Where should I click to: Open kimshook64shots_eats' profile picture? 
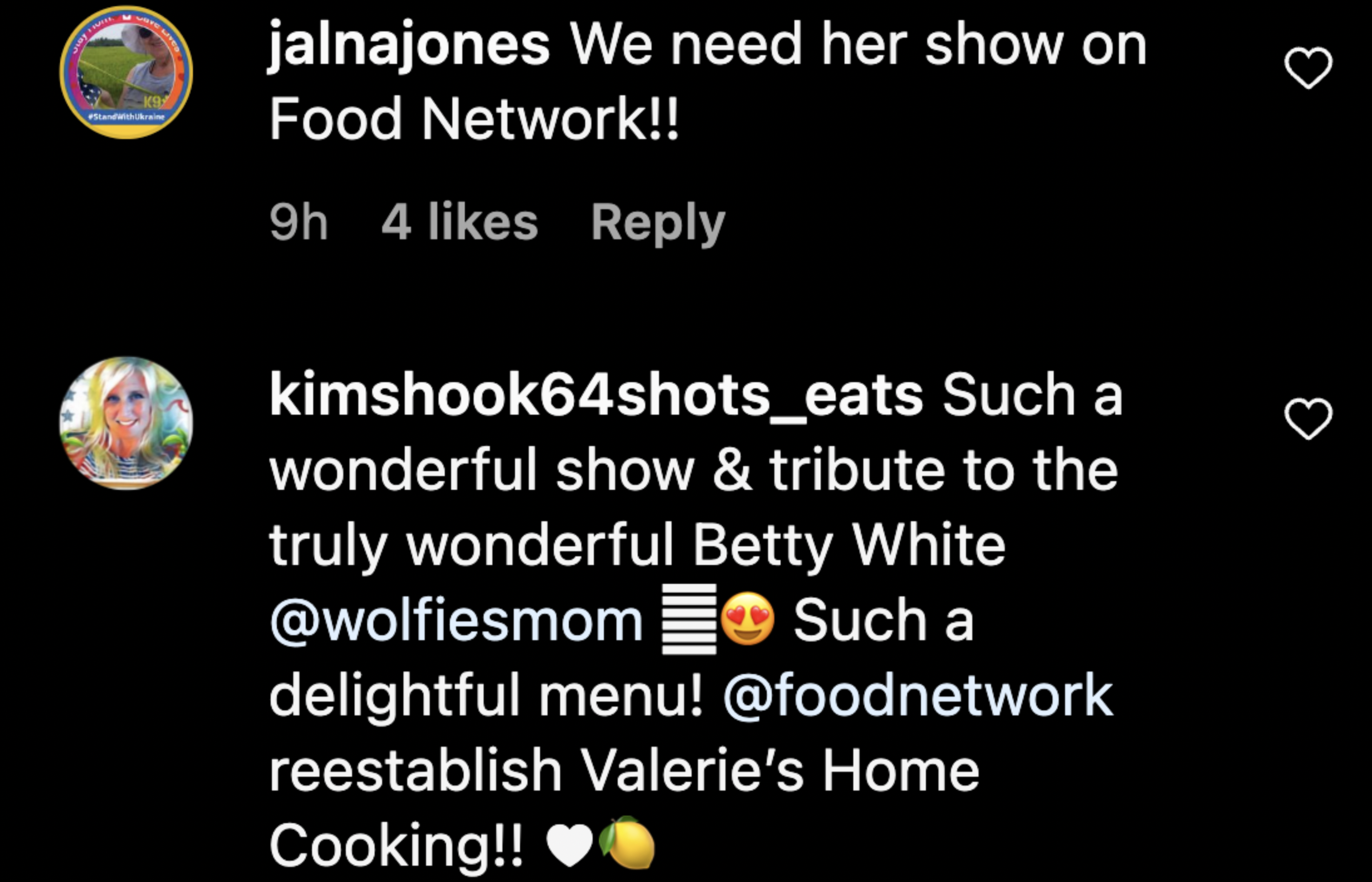click(126, 423)
